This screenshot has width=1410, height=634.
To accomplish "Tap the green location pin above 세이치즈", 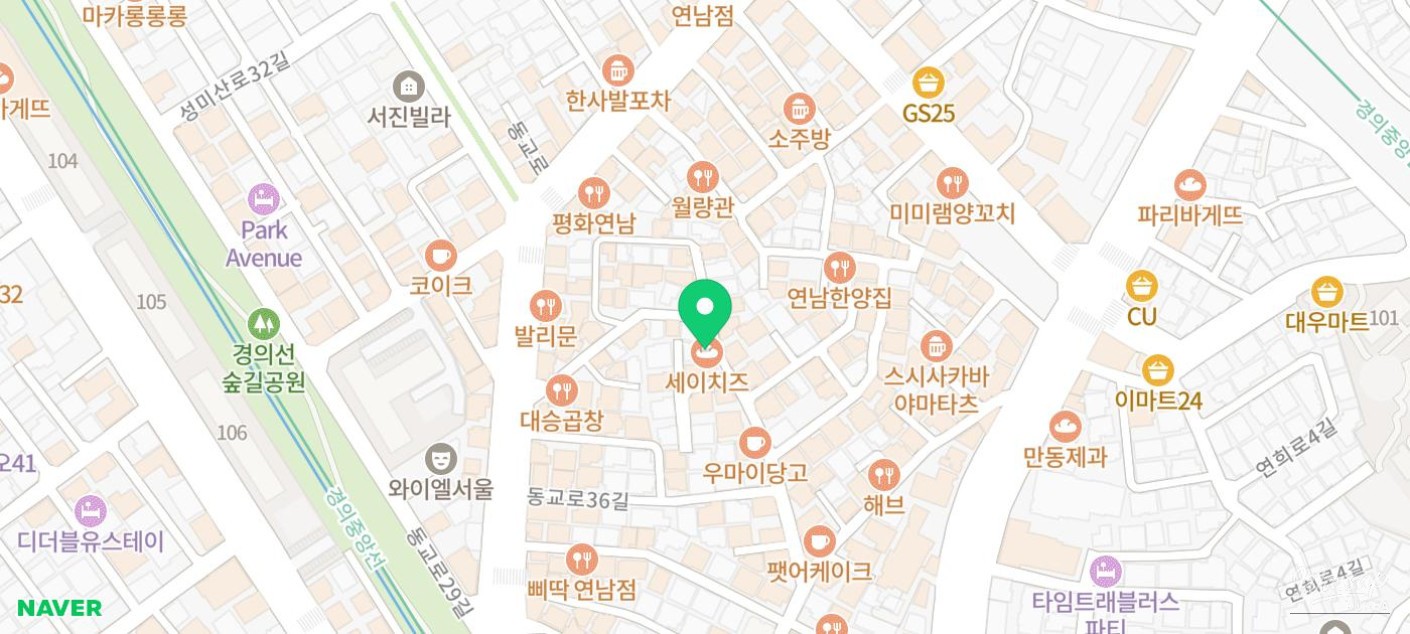I will (705, 307).
